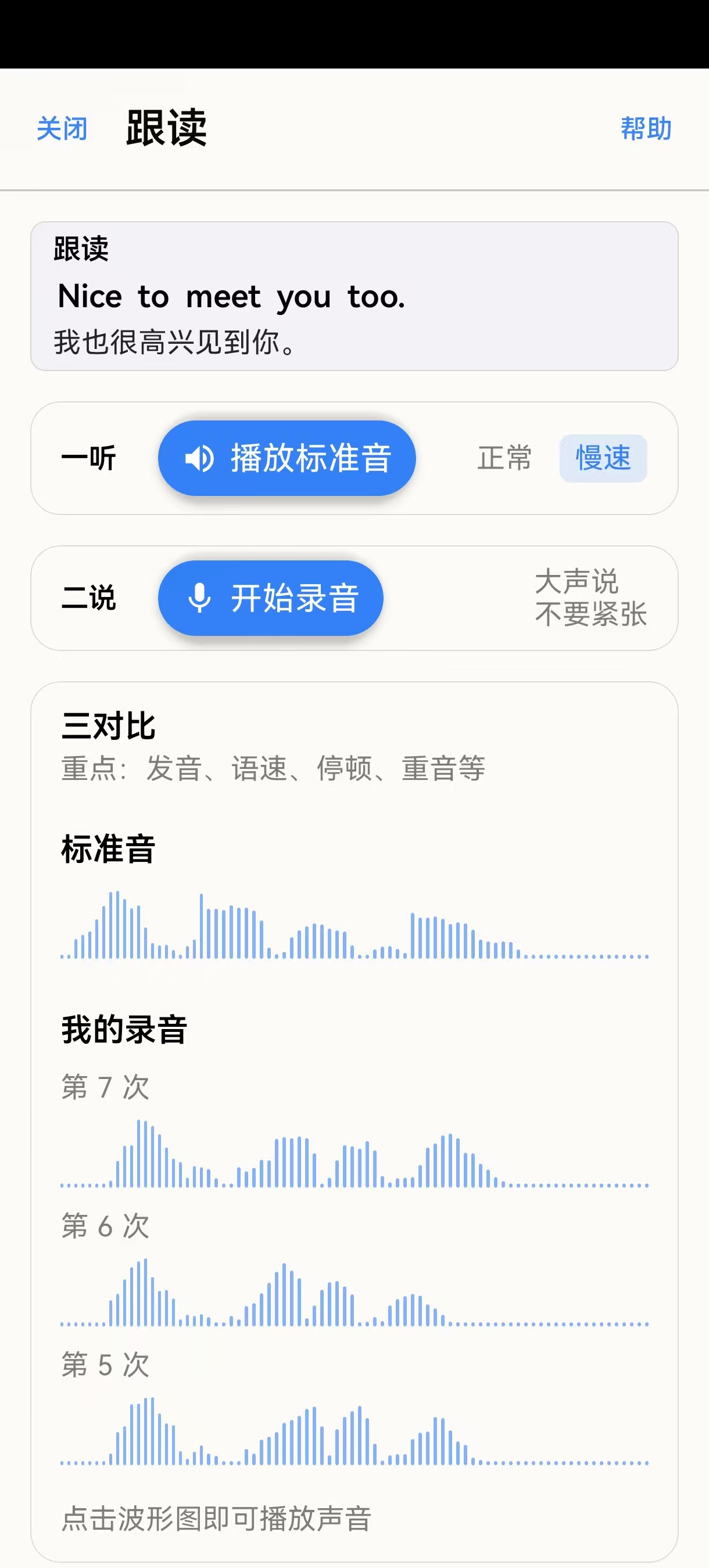Viewport: 709px width, 1568px height.
Task: Tap the sentence Nice to meet you too
Action: point(231,297)
